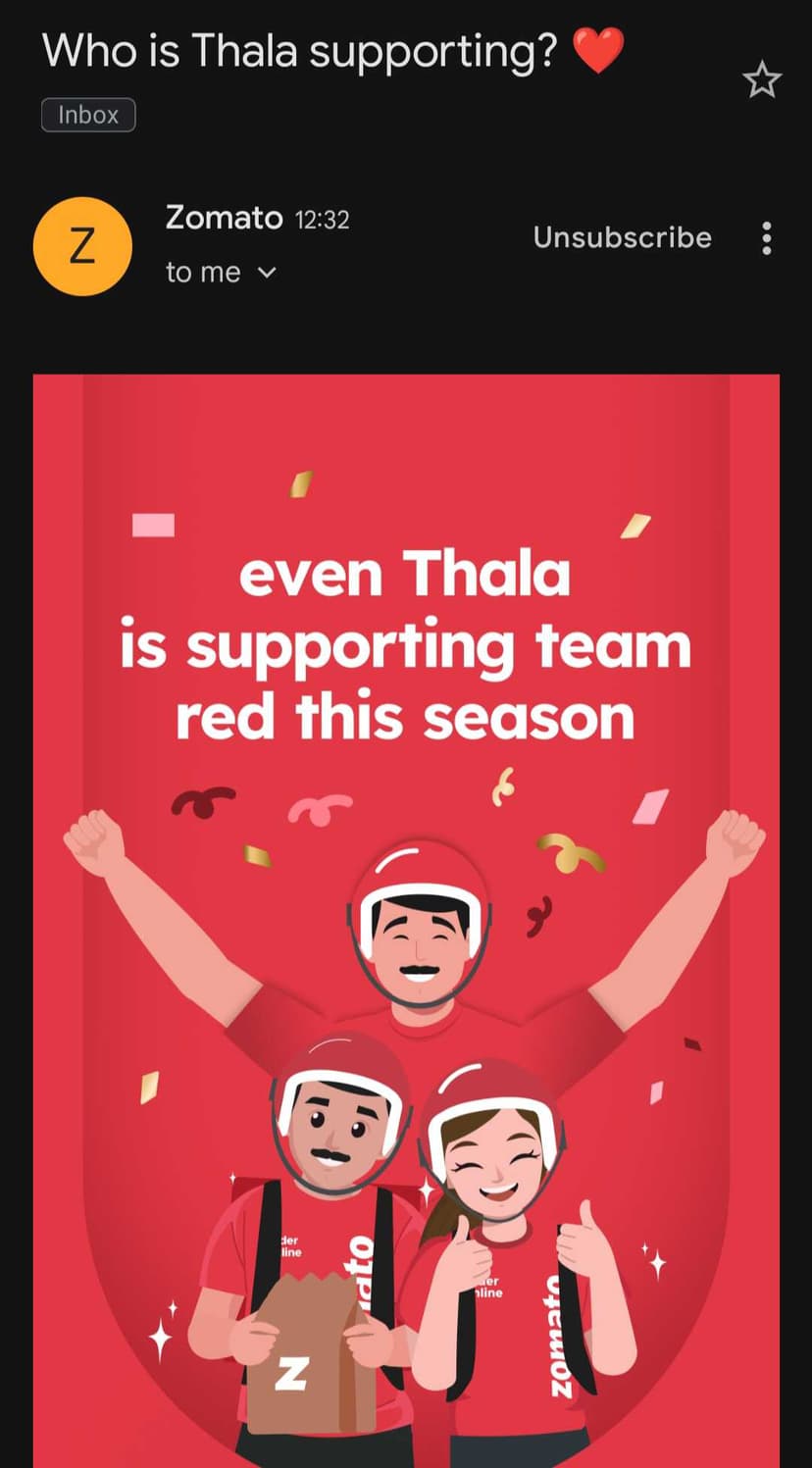Star this Zomato email
Image resolution: width=812 pixels, height=1468 pixels.
(x=761, y=79)
